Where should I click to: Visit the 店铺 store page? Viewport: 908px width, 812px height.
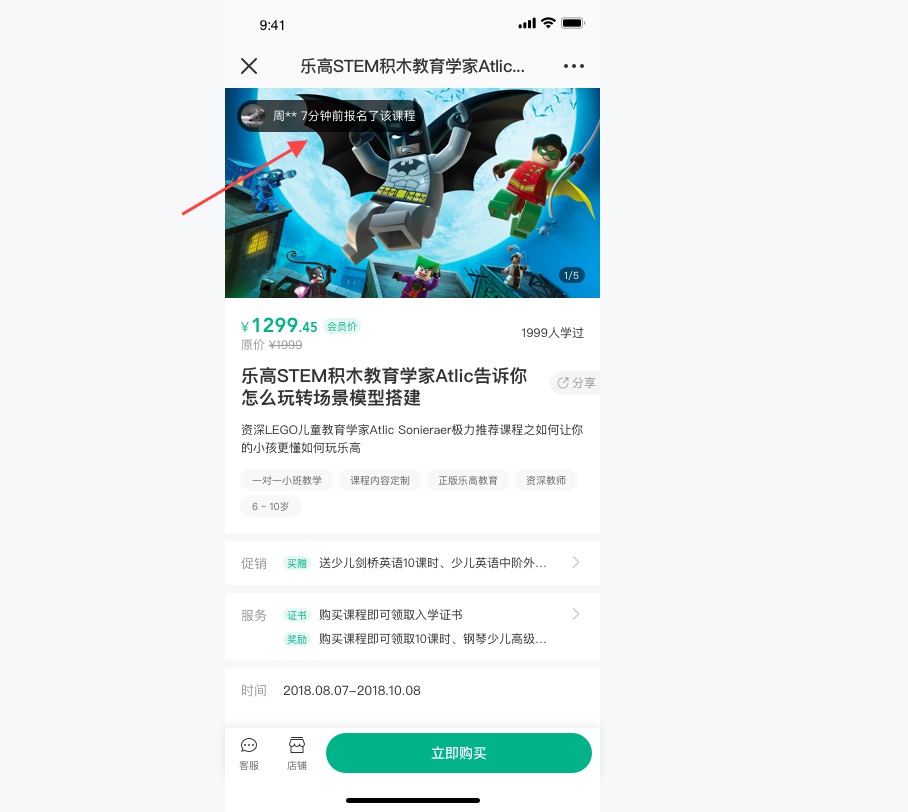(297, 753)
